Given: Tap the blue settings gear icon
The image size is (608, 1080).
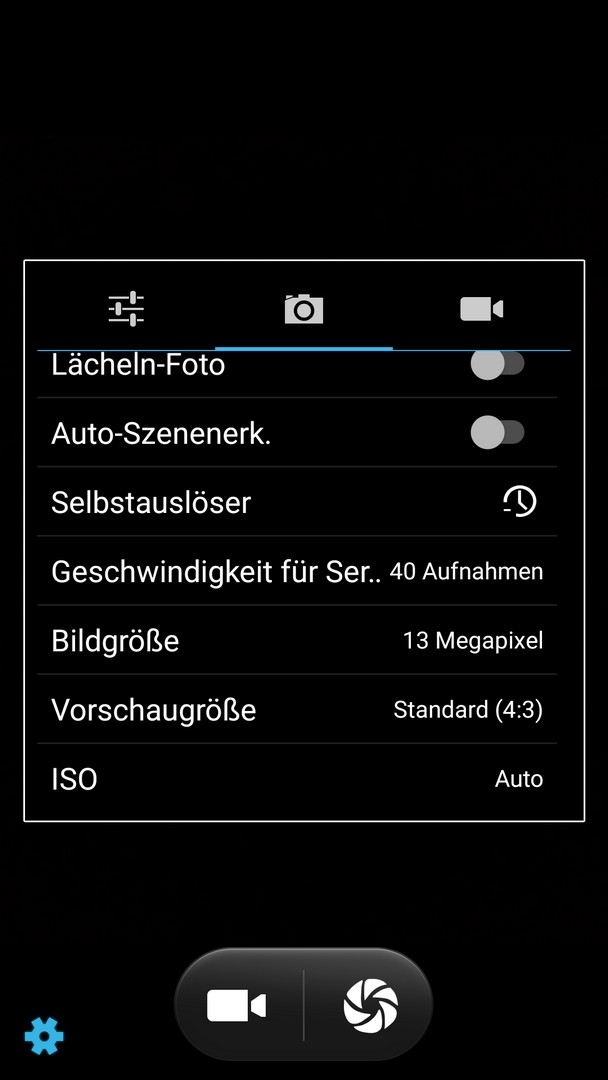Looking at the screenshot, I should click(44, 1036).
